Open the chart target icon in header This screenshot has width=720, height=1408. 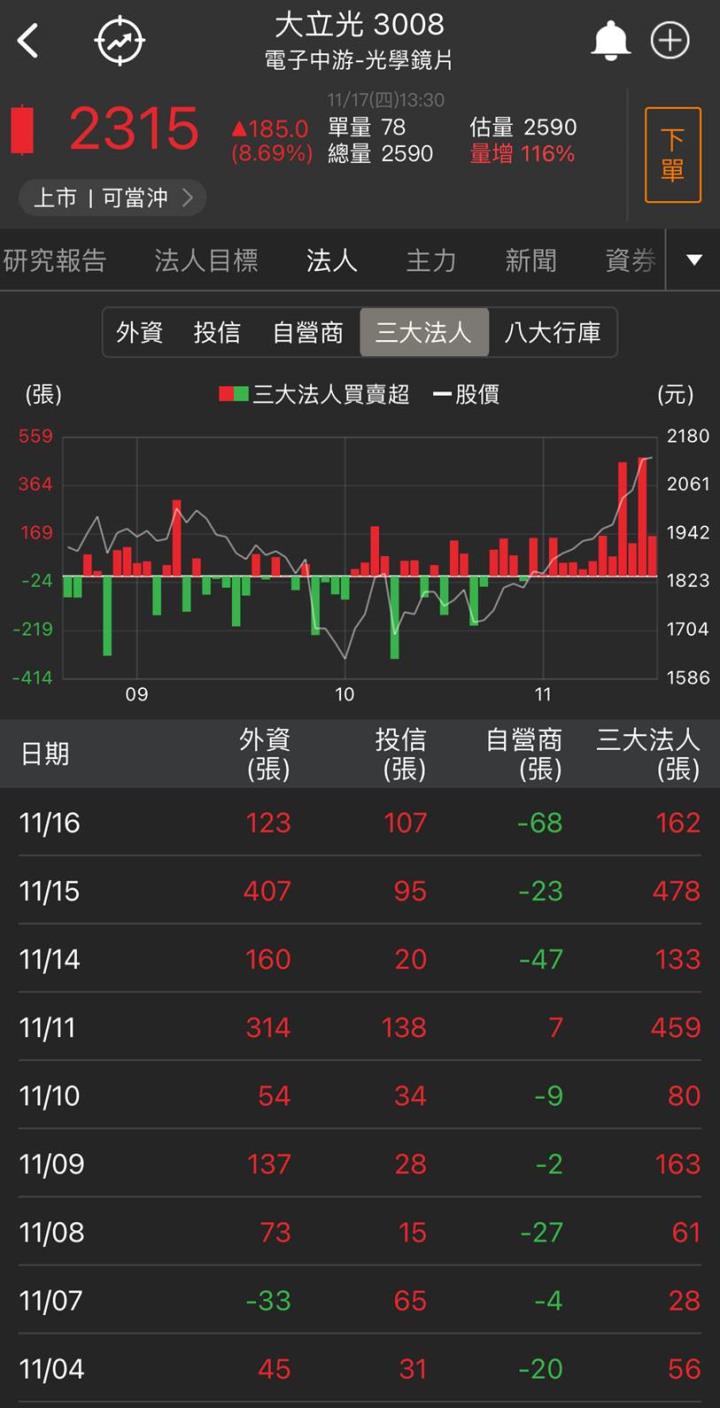[120, 42]
